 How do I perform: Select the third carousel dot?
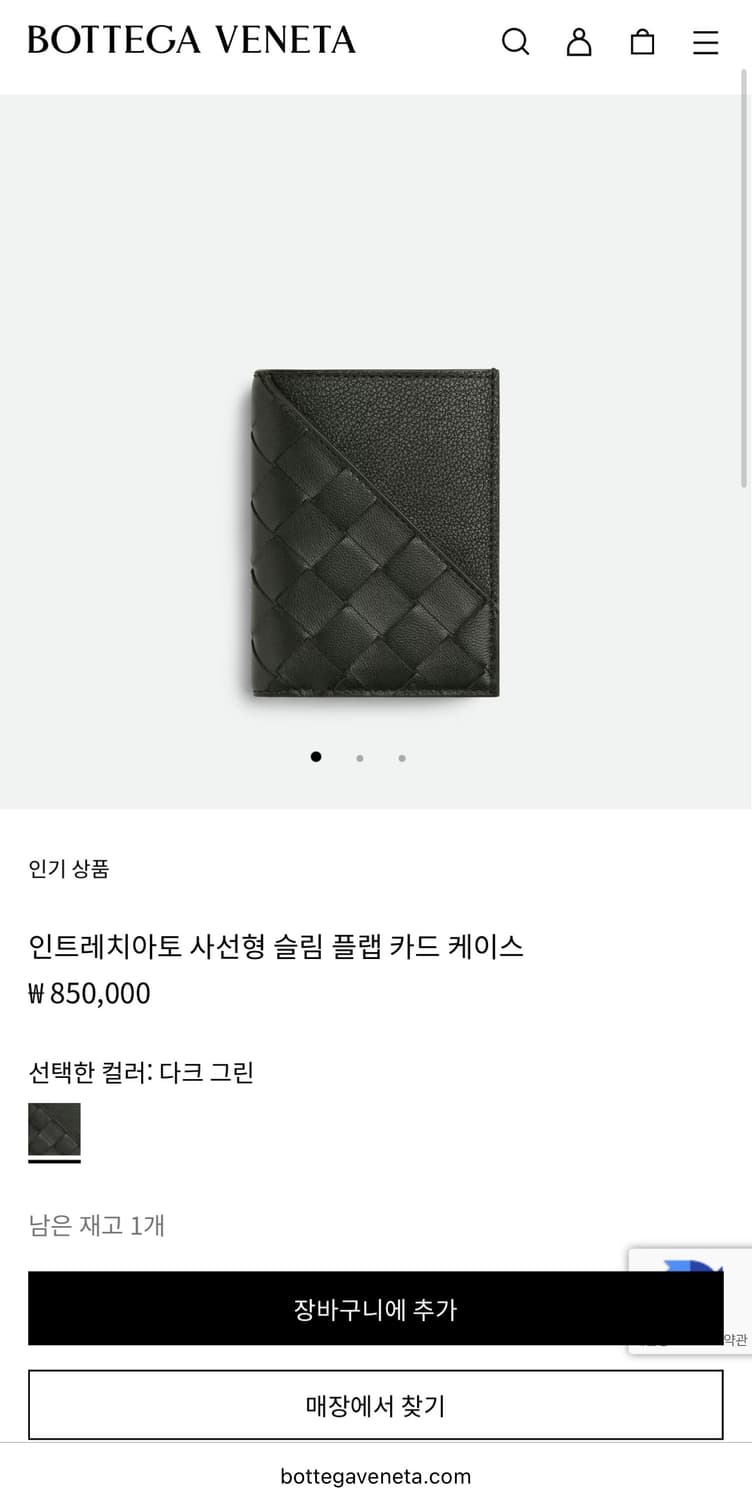[401, 757]
